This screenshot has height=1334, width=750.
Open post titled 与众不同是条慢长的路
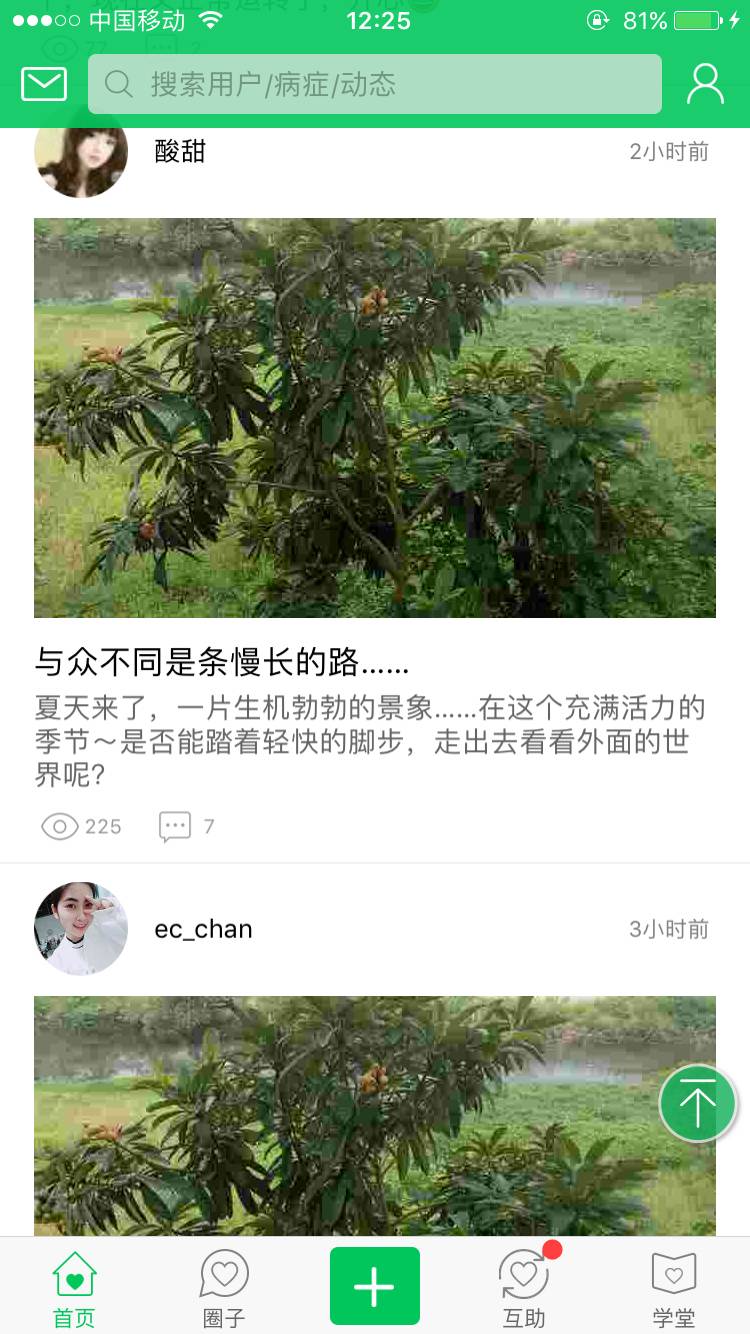222,662
